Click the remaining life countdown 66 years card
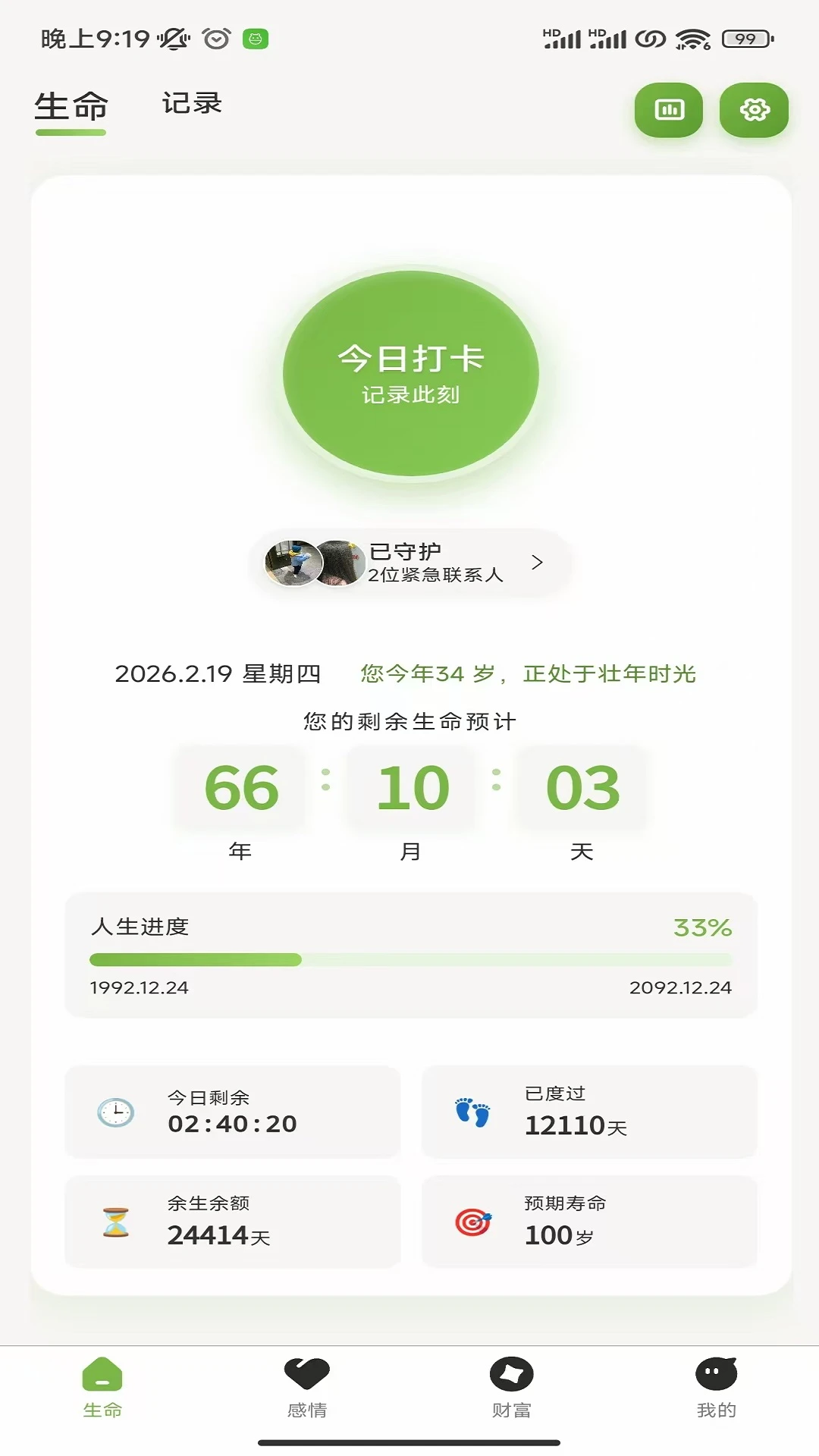819x1456 pixels. (238, 789)
